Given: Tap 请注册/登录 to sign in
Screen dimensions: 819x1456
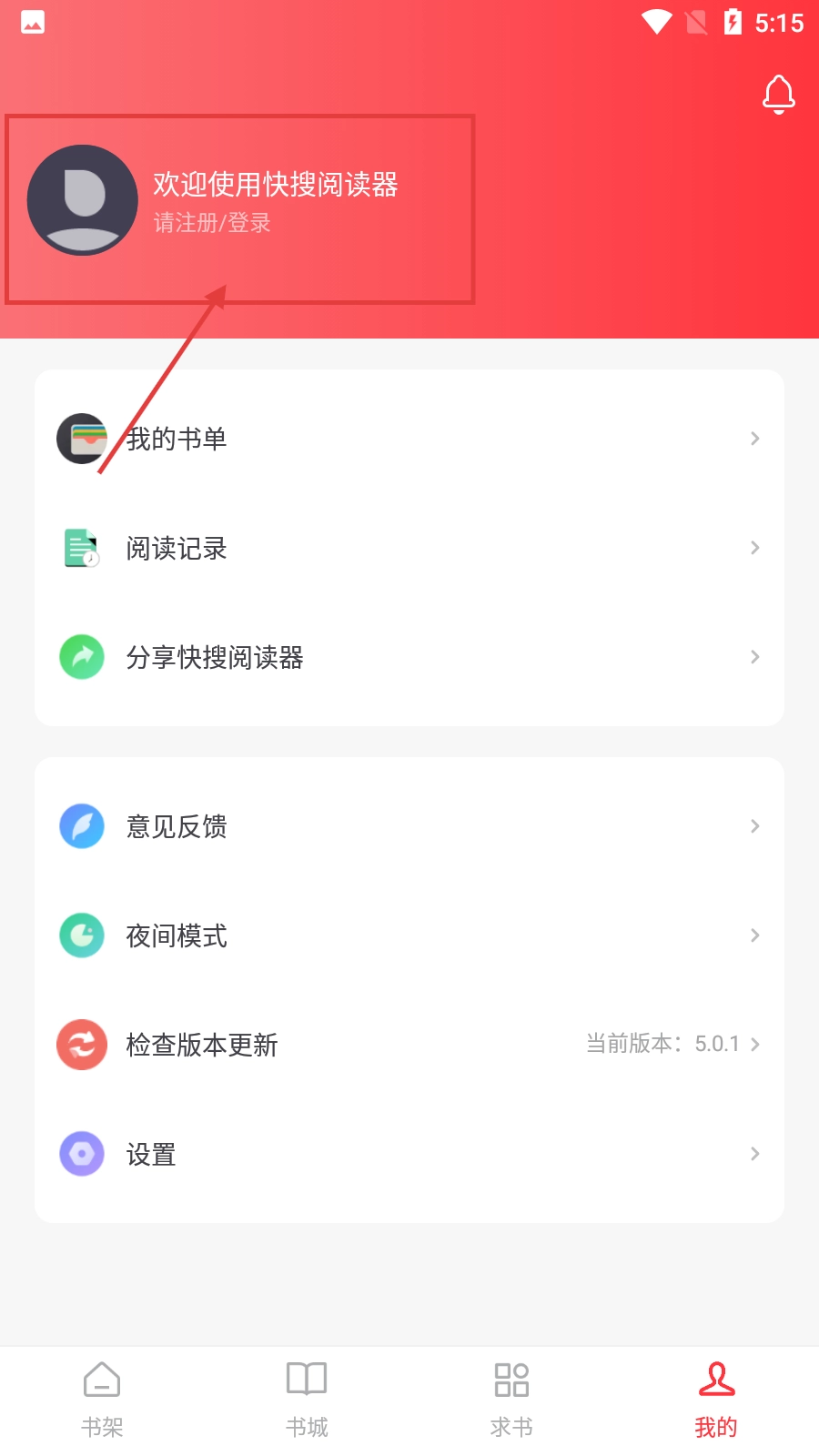Looking at the screenshot, I should 210,223.
